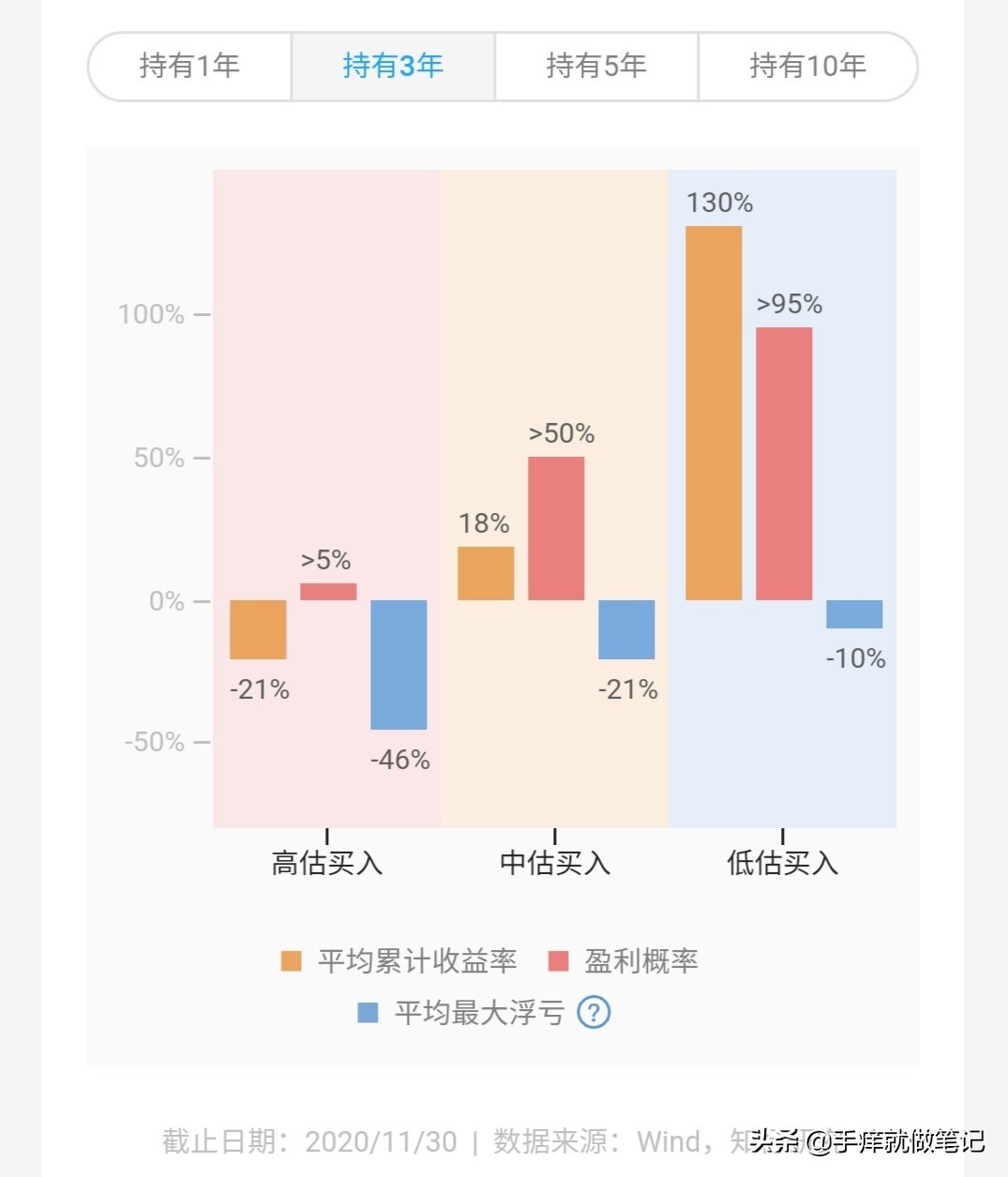1008x1177 pixels.
Task: Click the 18% orange bar under 中估买入
Action: click(485, 572)
